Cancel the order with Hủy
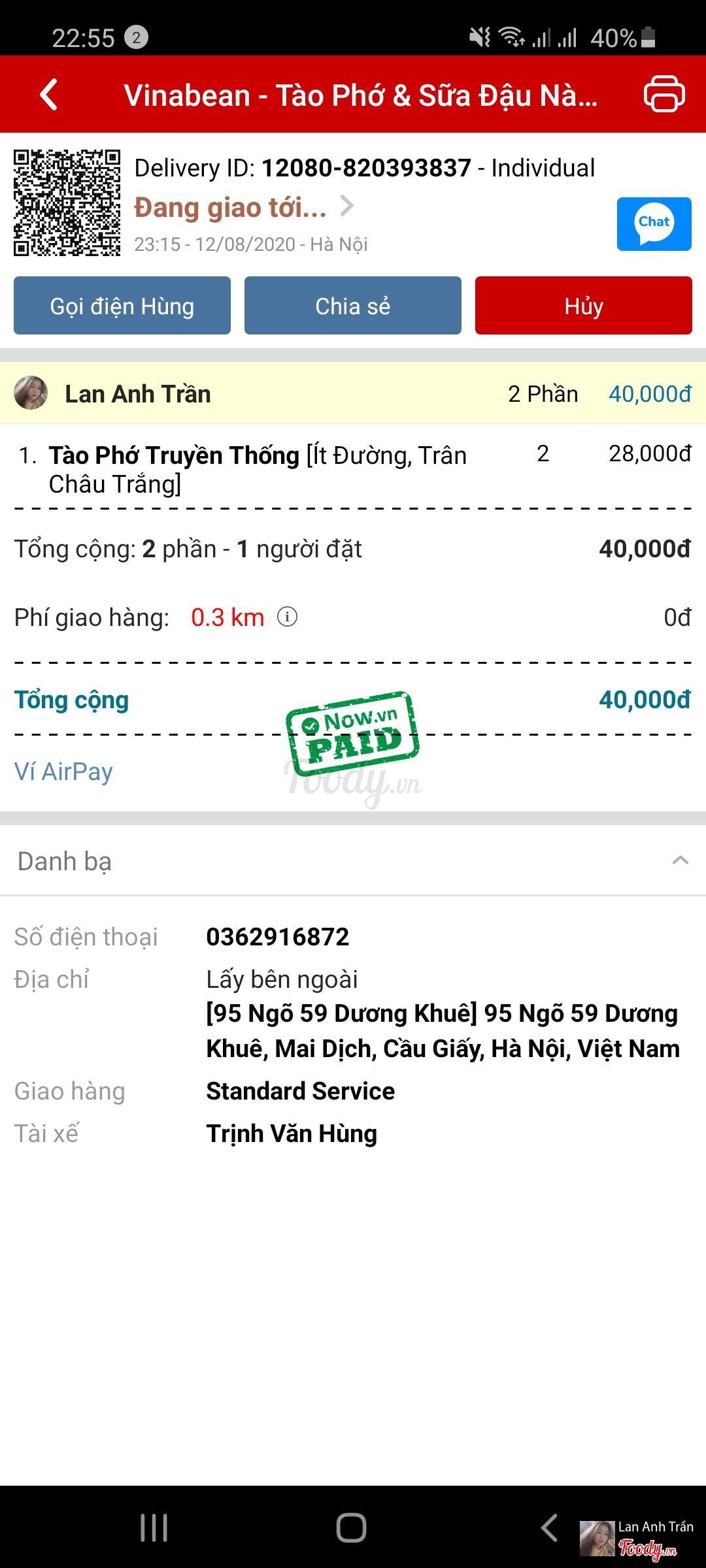Viewport: 706px width, 1568px height. [x=583, y=306]
